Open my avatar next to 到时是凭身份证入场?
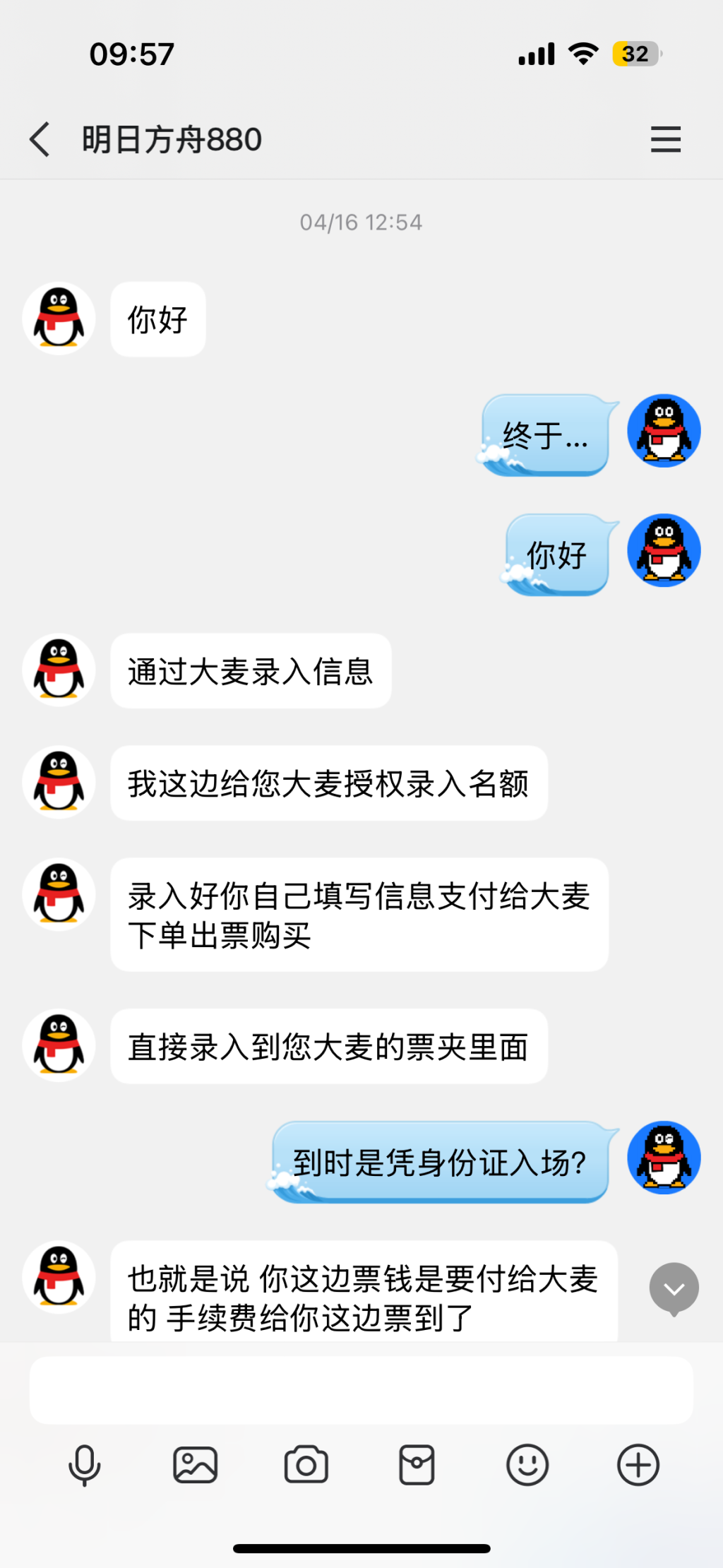The height and width of the screenshot is (1568, 723). pyautogui.click(x=664, y=1158)
